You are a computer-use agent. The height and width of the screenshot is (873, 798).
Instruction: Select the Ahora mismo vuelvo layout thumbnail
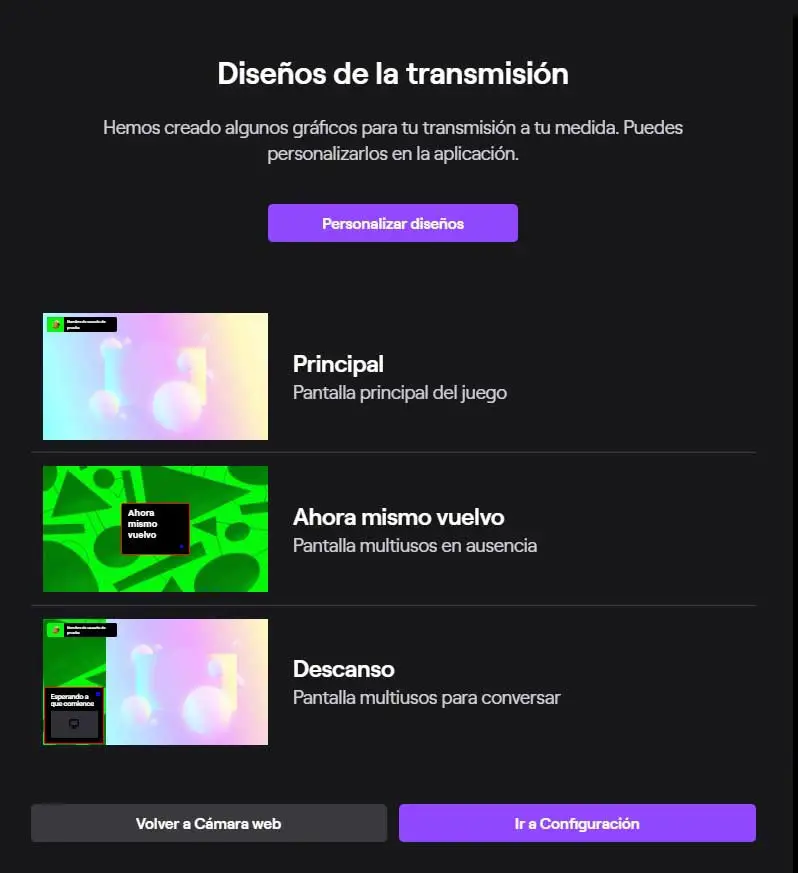pos(155,529)
